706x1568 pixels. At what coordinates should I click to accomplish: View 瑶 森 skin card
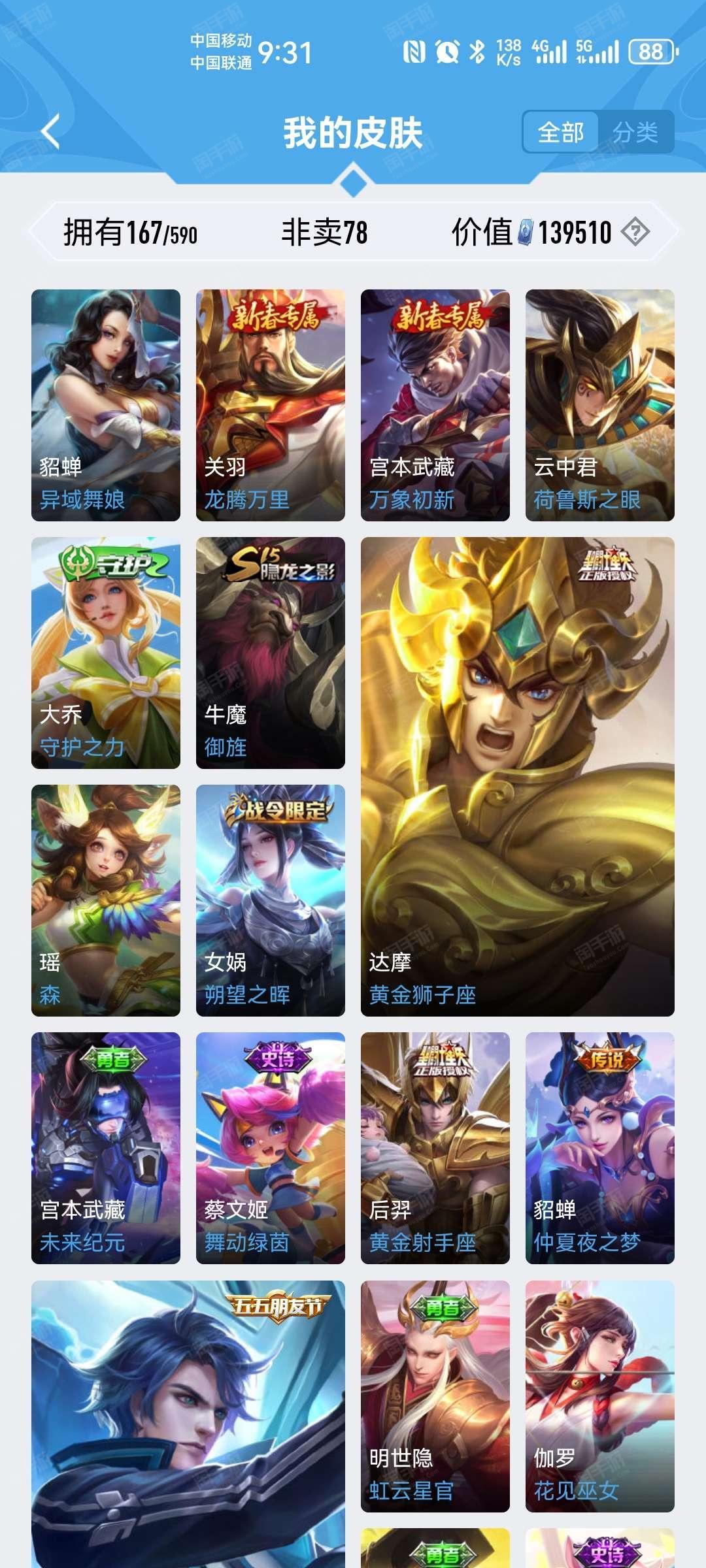pyautogui.click(x=106, y=900)
